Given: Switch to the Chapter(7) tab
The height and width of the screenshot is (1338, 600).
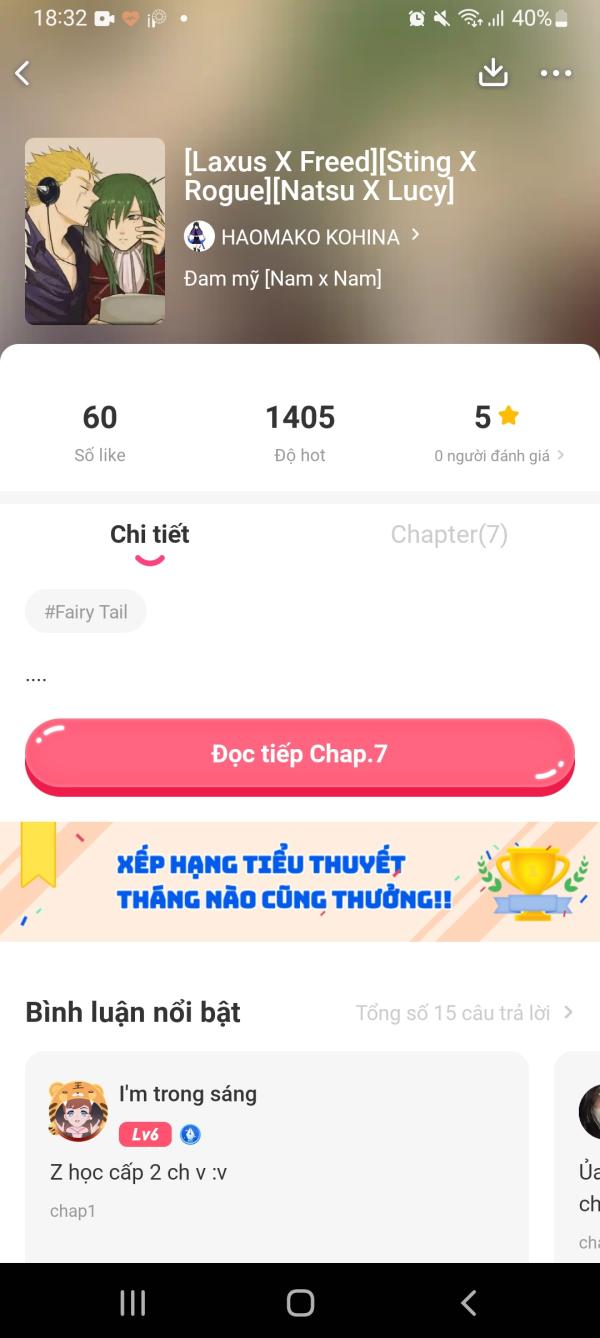Looking at the screenshot, I should [449, 535].
